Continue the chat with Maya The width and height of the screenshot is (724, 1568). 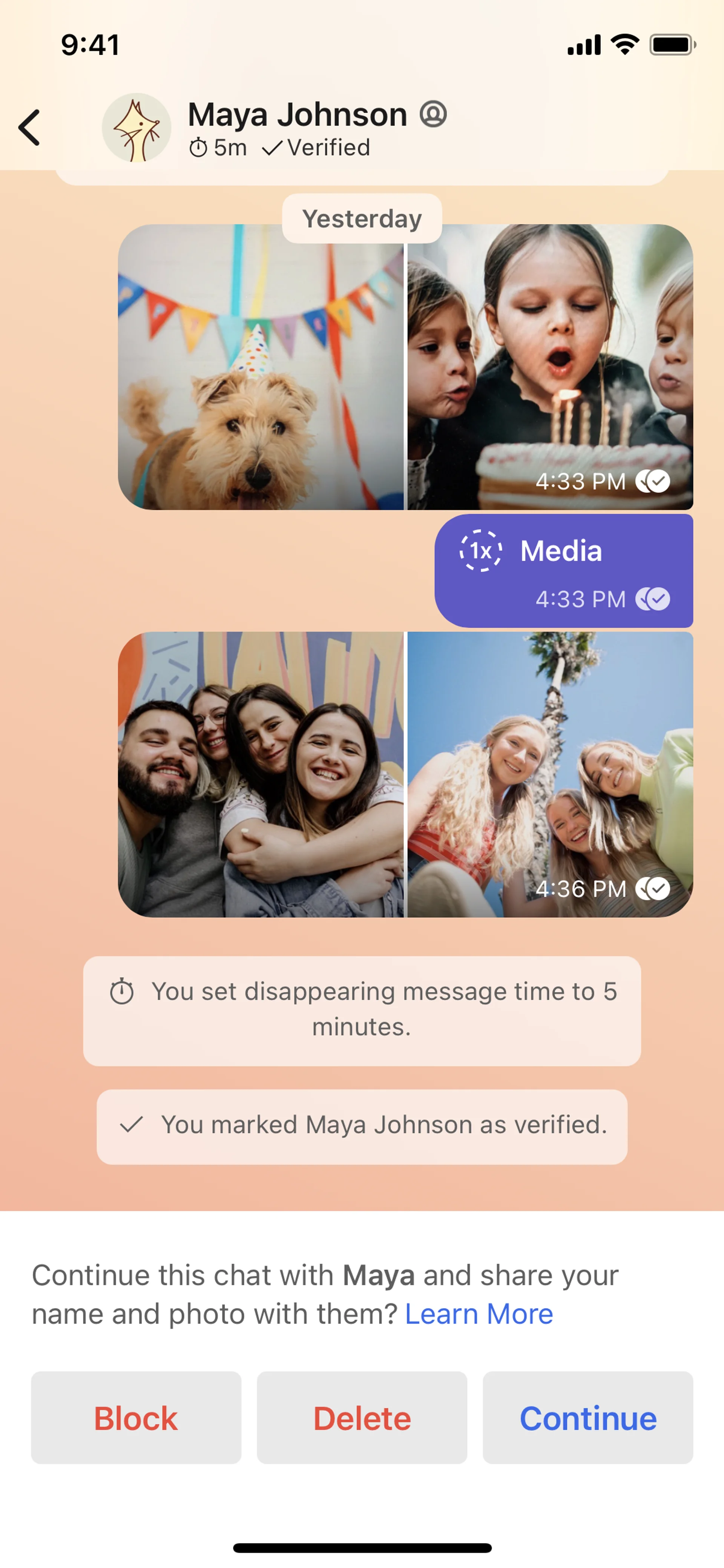pos(588,1417)
